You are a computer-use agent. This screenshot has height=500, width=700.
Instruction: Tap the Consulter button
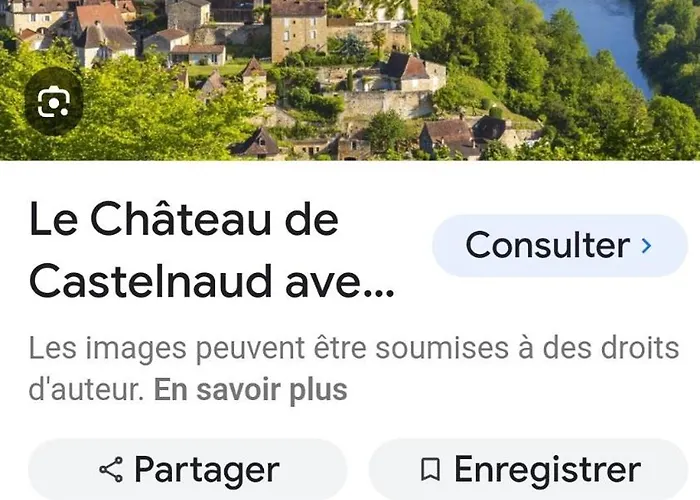(x=559, y=245)
